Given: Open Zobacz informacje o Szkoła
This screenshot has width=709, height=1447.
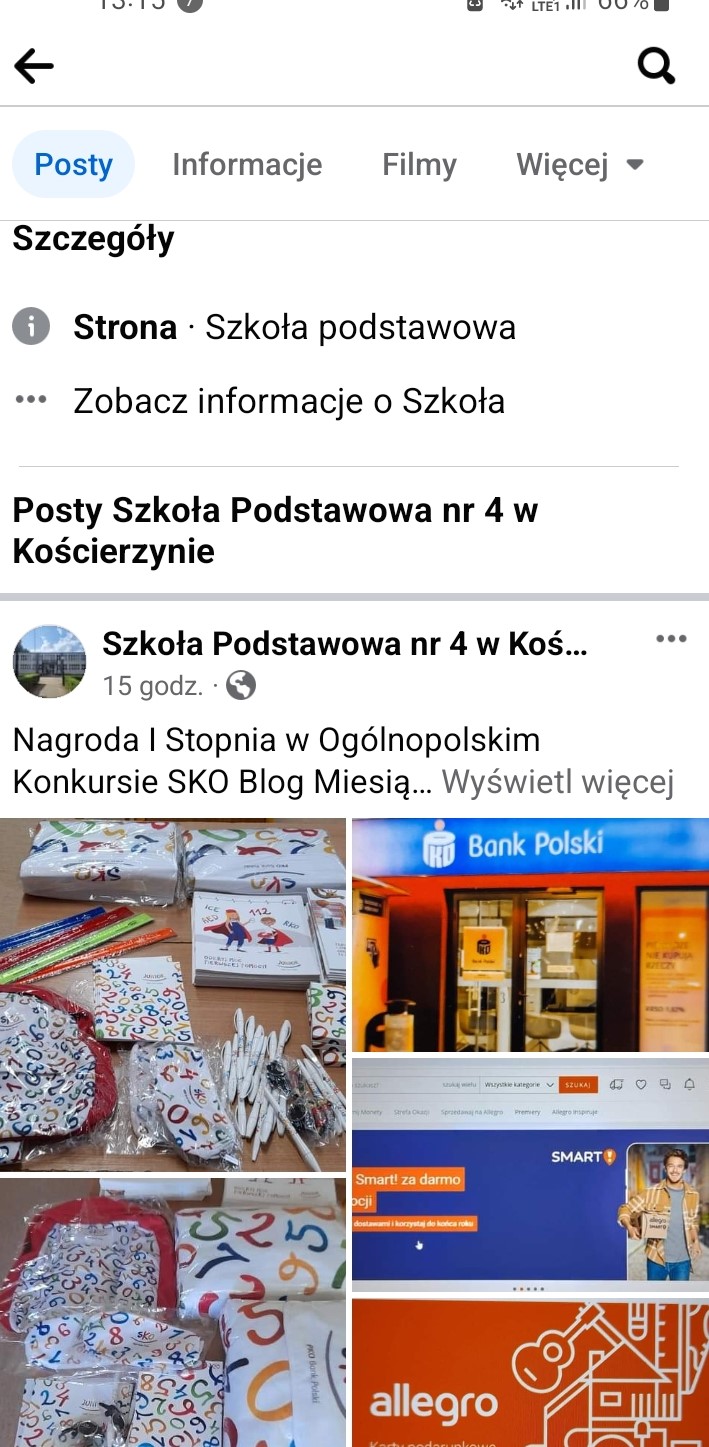Looking at the screenshot, I should click(x=288, y=401).
